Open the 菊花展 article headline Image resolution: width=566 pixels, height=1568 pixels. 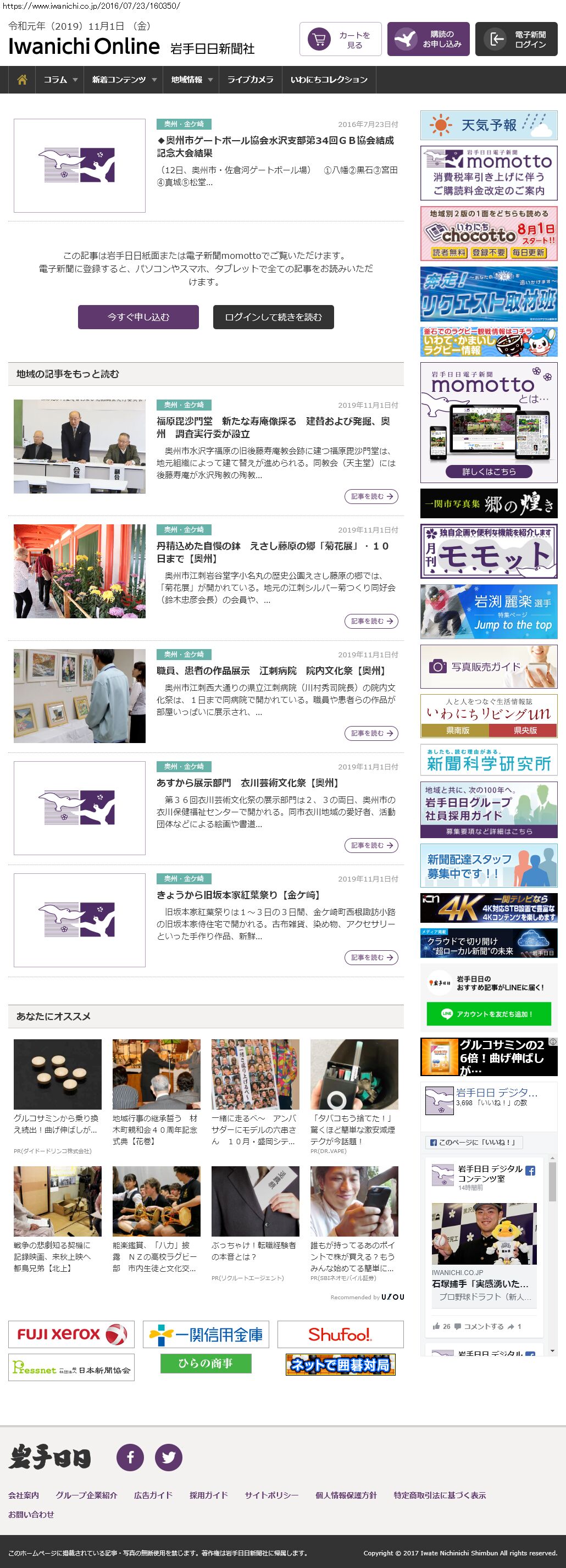pos(273,552)
